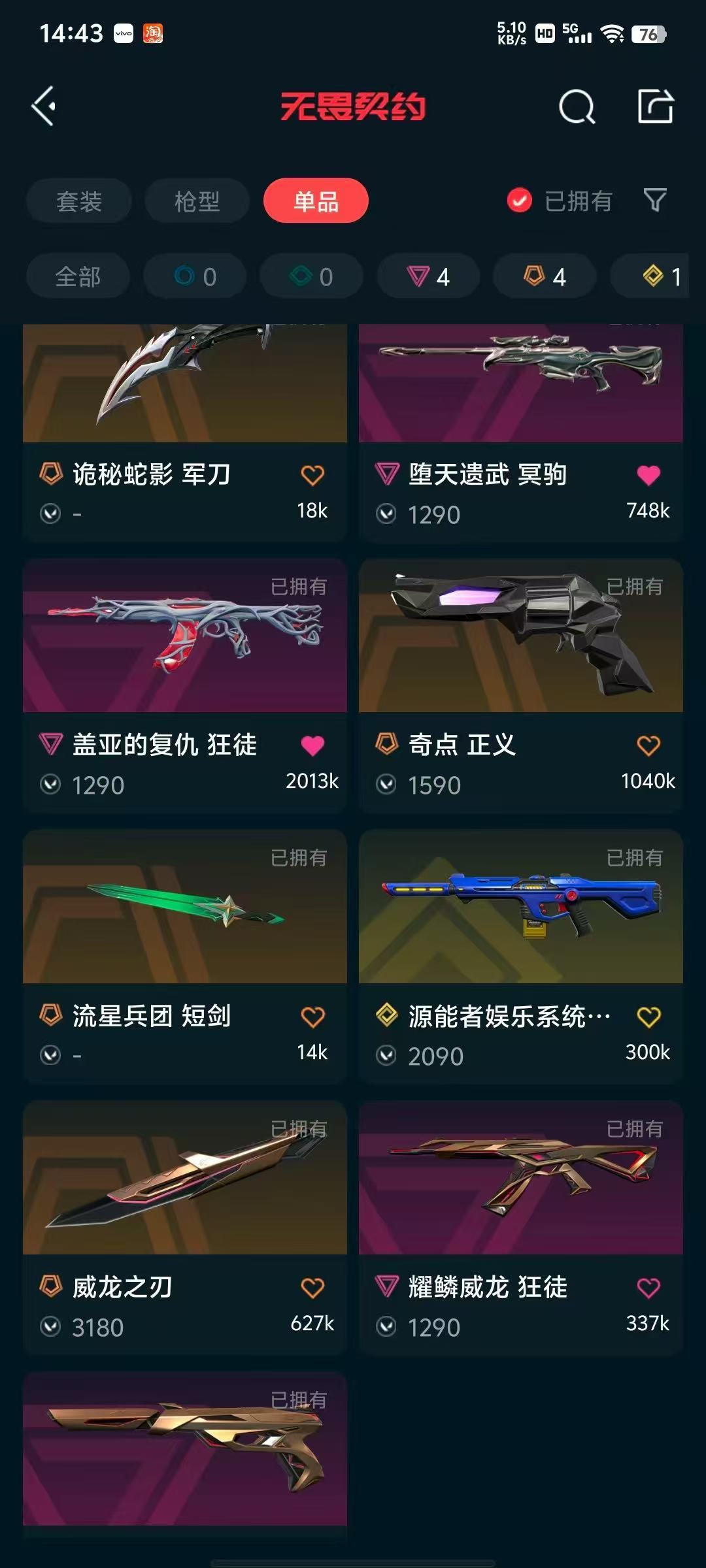The width and height of the screenshot is (706, 1568).
Task: Toggle the 已拥有 checkbox filter
Action: click(520, 201)
